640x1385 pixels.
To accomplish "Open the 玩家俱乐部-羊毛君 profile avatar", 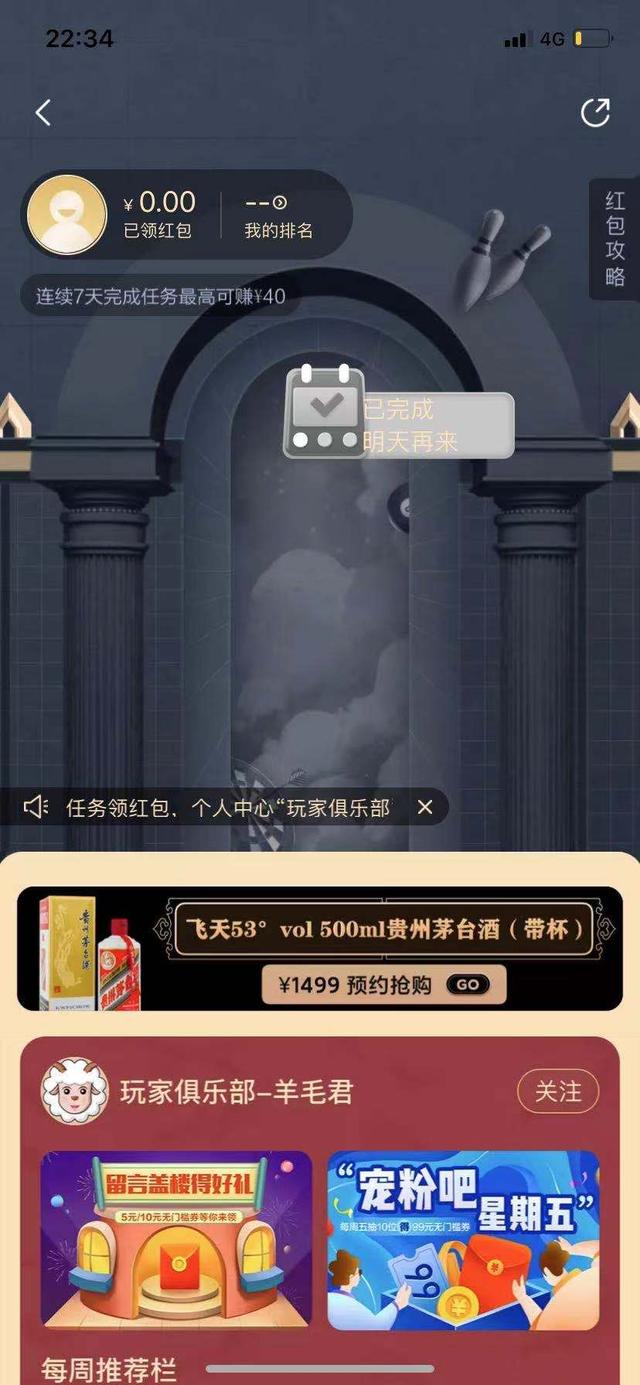I will 75,1092.
